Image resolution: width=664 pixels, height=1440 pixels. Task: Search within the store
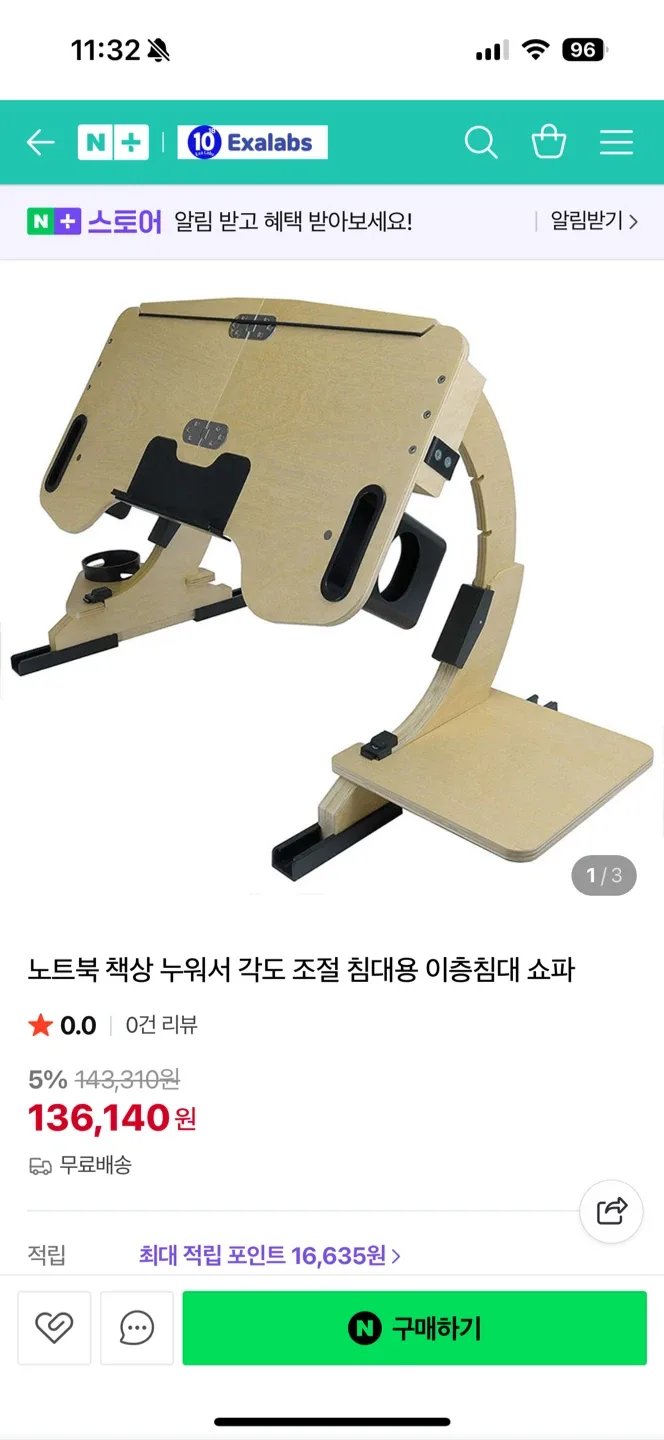481,143
